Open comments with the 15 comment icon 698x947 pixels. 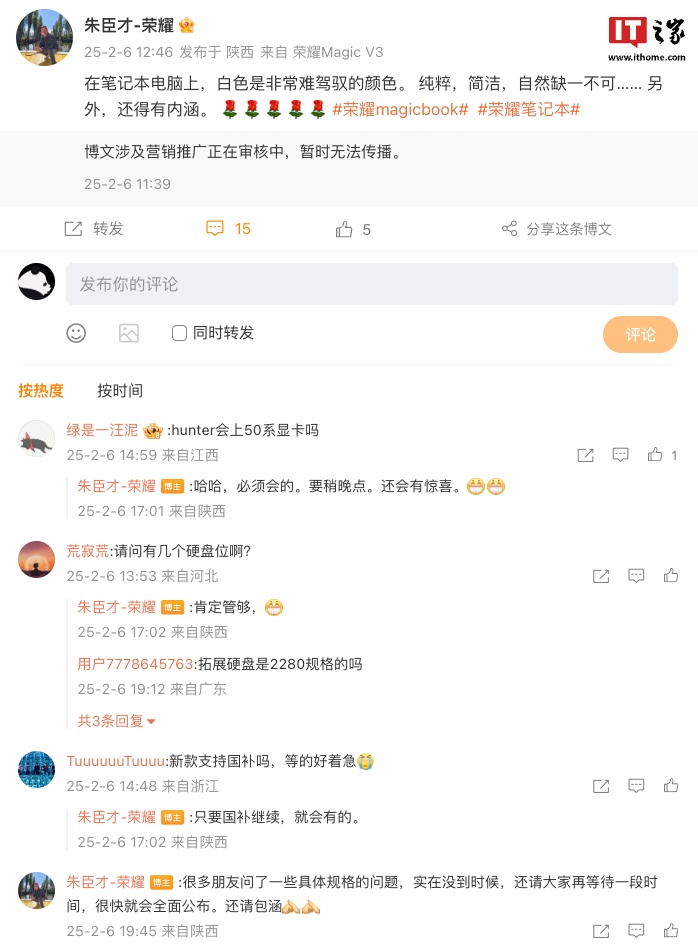(x=227, y=229)
